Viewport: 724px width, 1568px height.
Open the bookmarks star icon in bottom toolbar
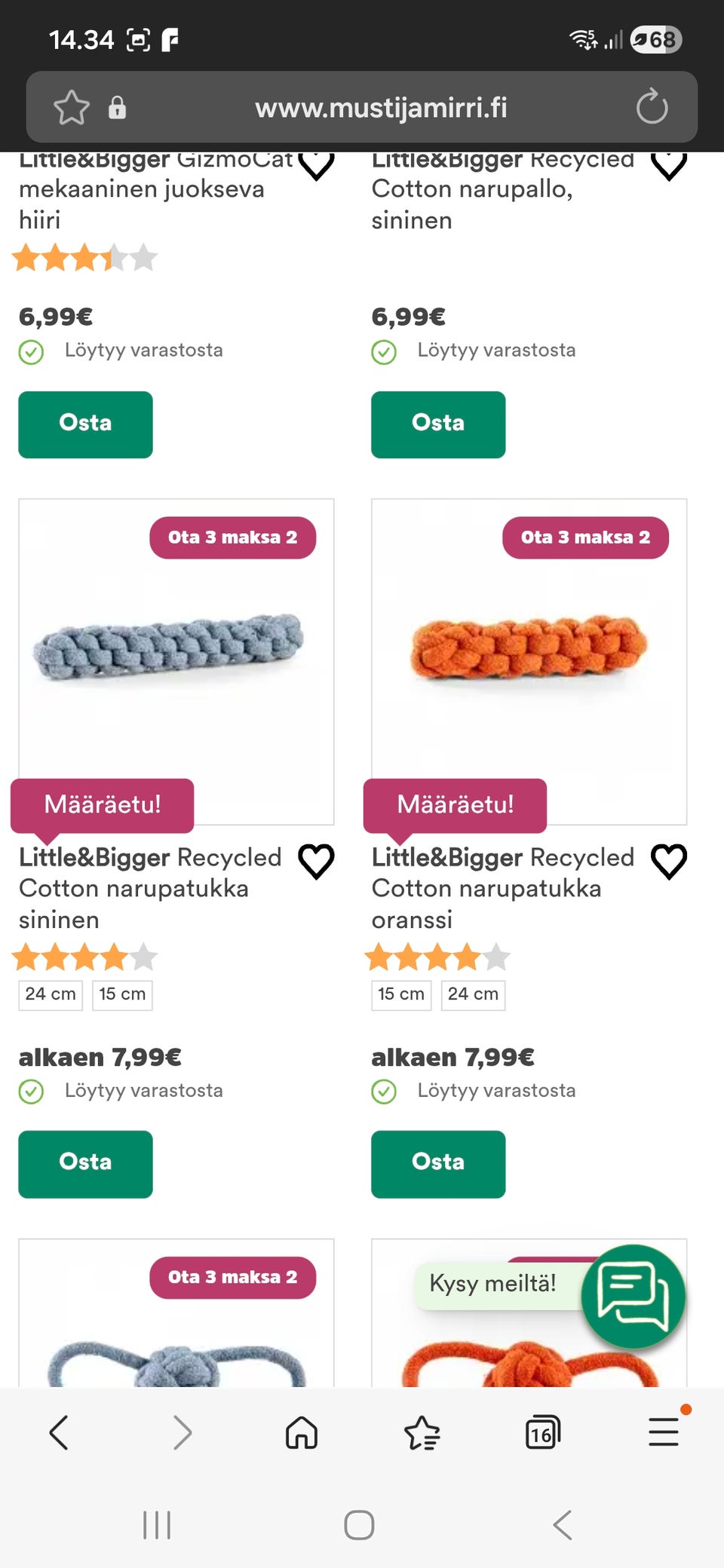pyautogui.click(x=422, y=1432)
